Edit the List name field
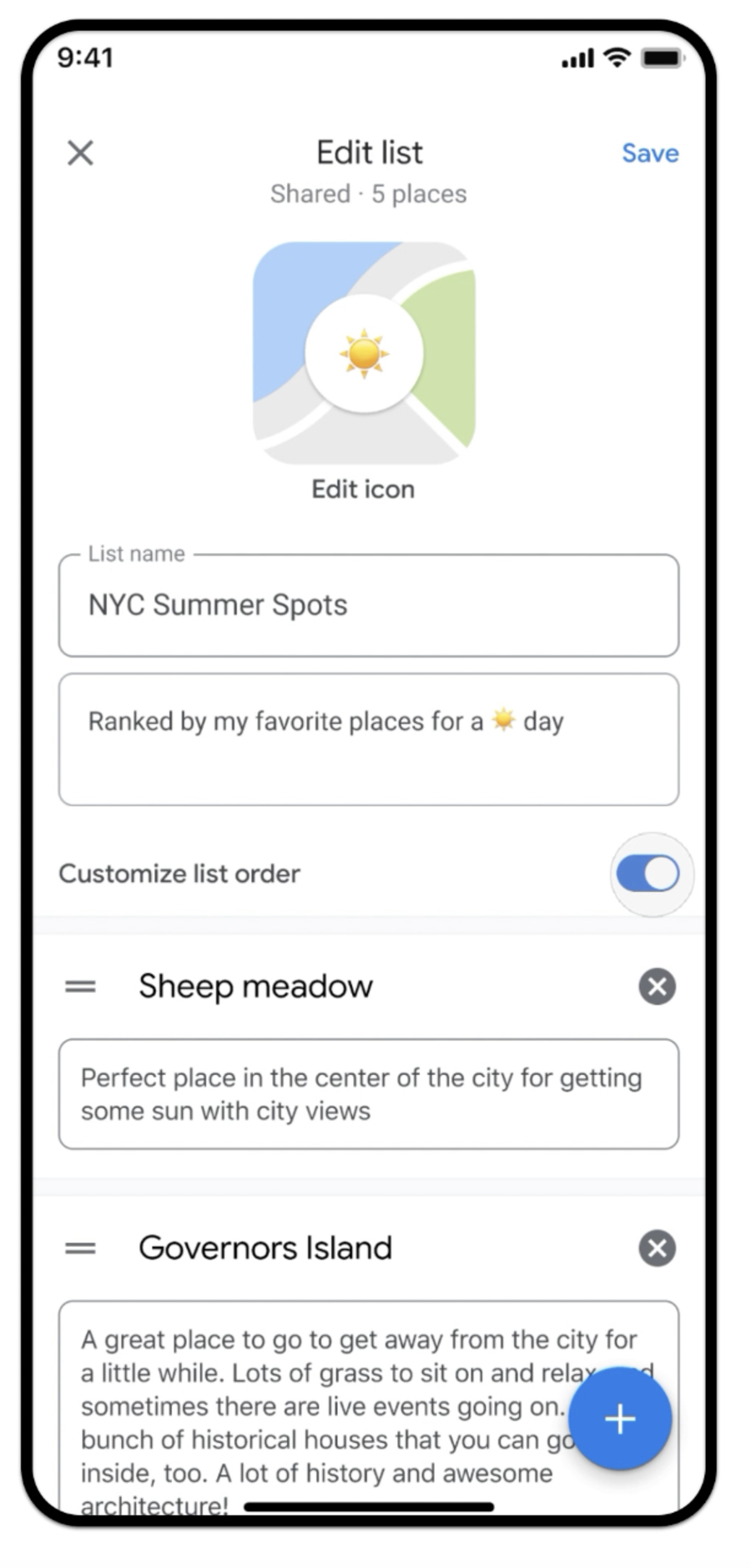Viewport: 751px width, 1568px height. (368, 605)
